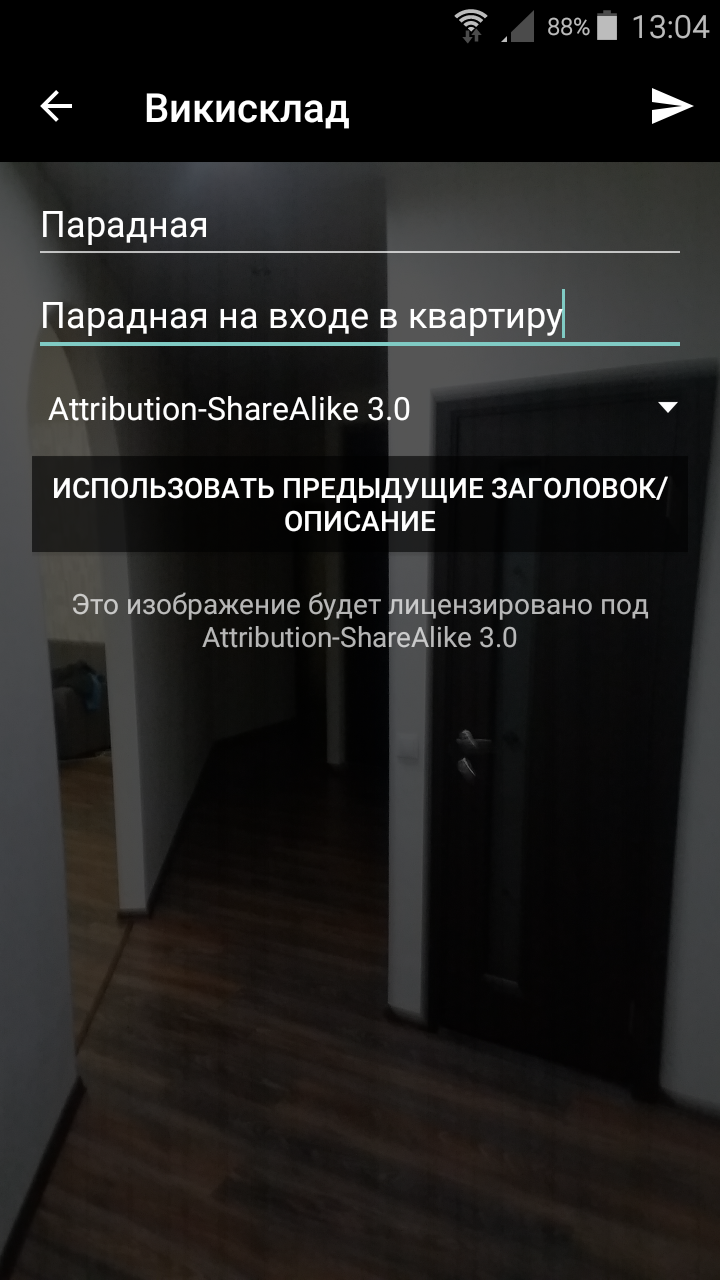Send the upload with the arrow icon

point(672,107)
